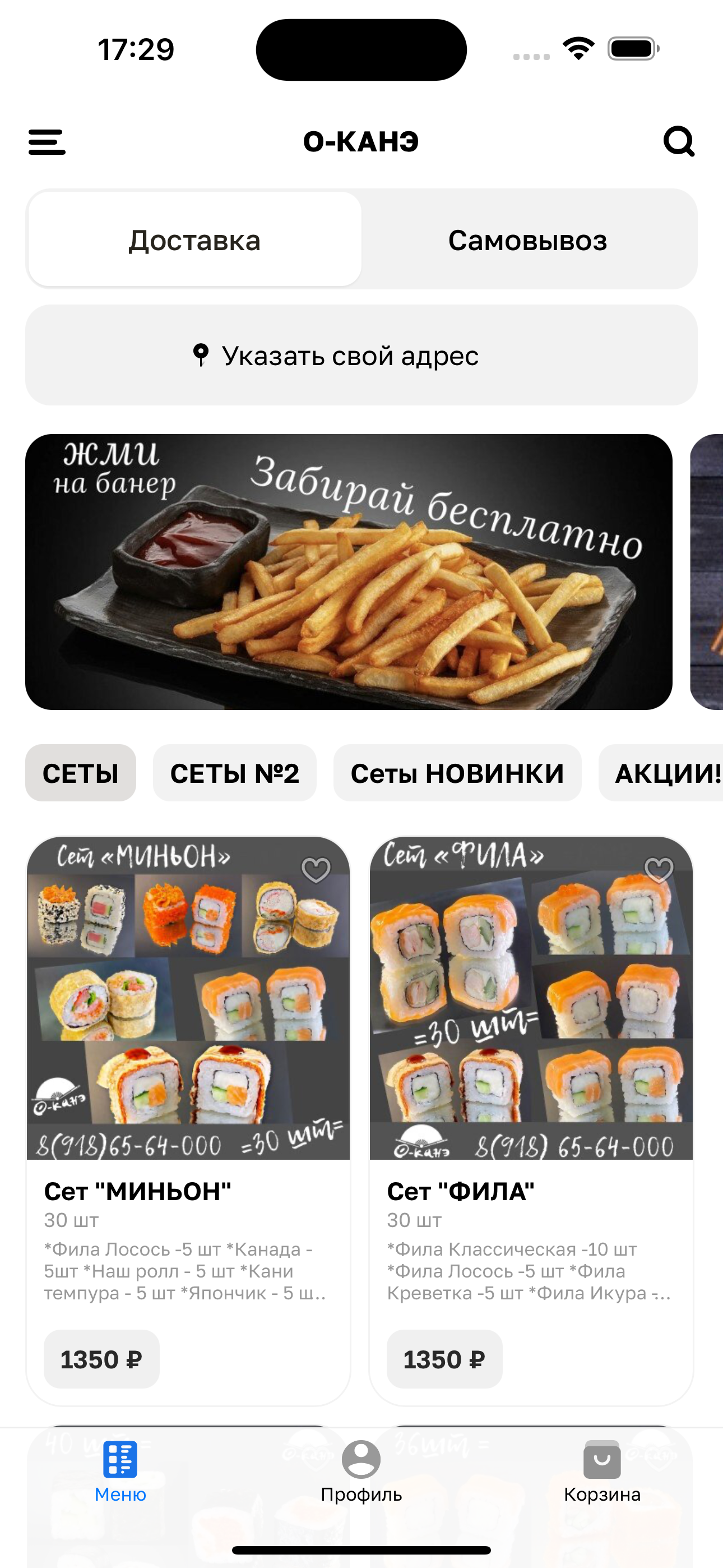Open the search magnifier
The width and height of the screenshot is (723, 1568).
tap(679, 142)
